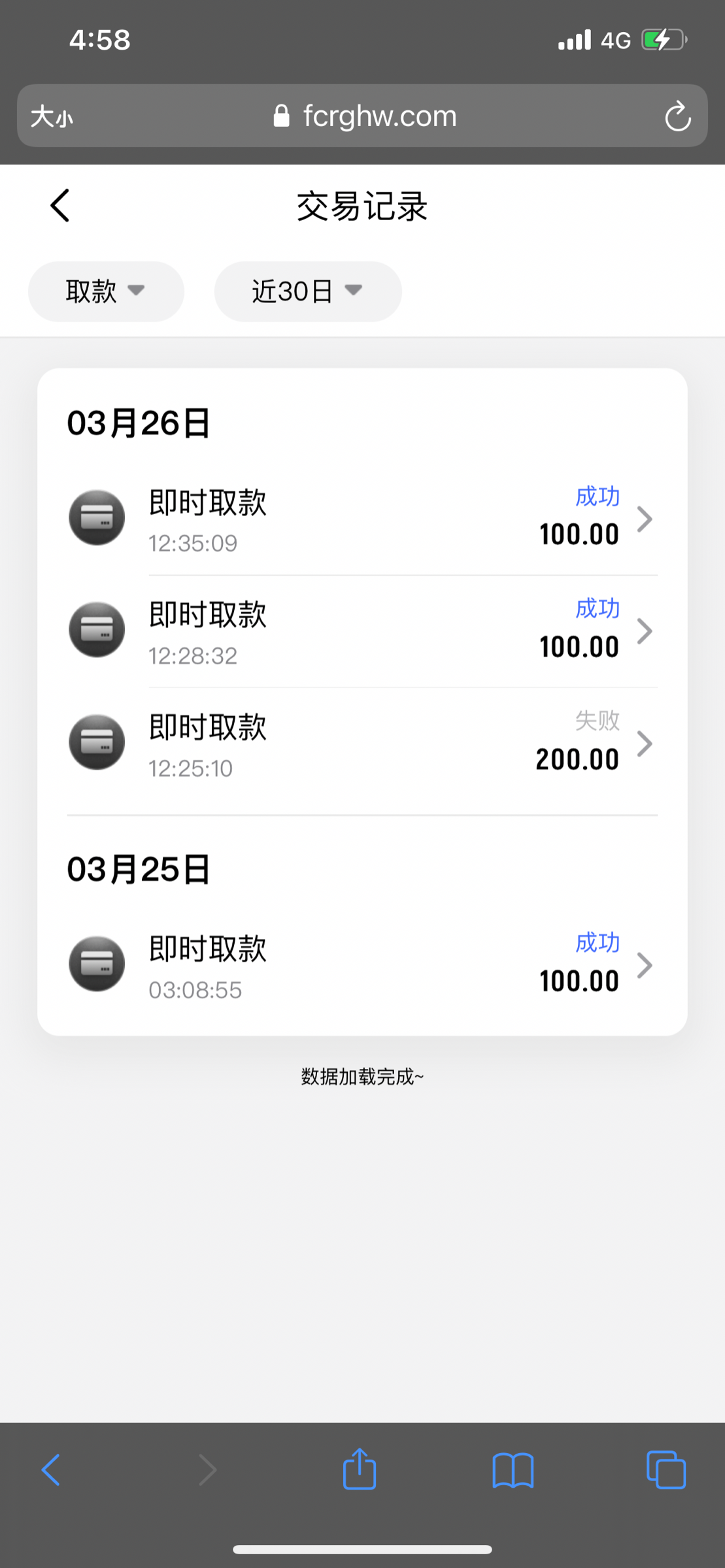
Task: Tap the fcrghw.com address bar
Action: [379, 116]
